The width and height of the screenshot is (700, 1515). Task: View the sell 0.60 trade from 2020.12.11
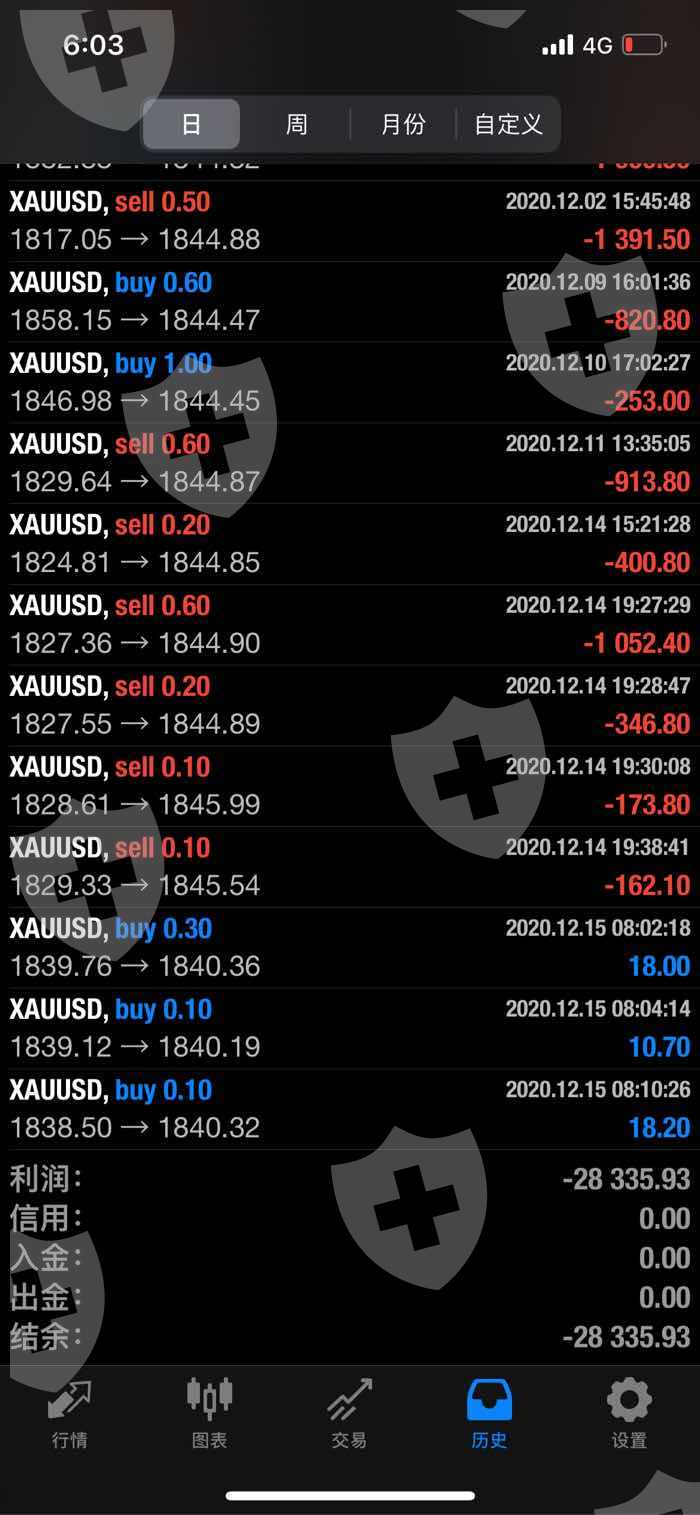(x=350, y=464)
